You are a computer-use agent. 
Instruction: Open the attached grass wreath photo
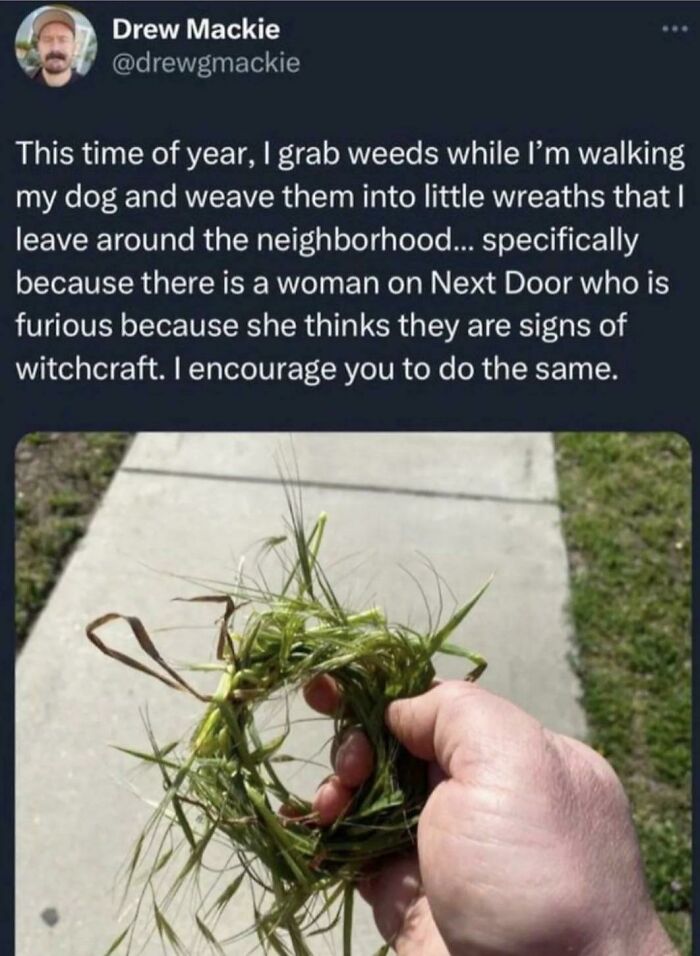[x=352, y=690]
